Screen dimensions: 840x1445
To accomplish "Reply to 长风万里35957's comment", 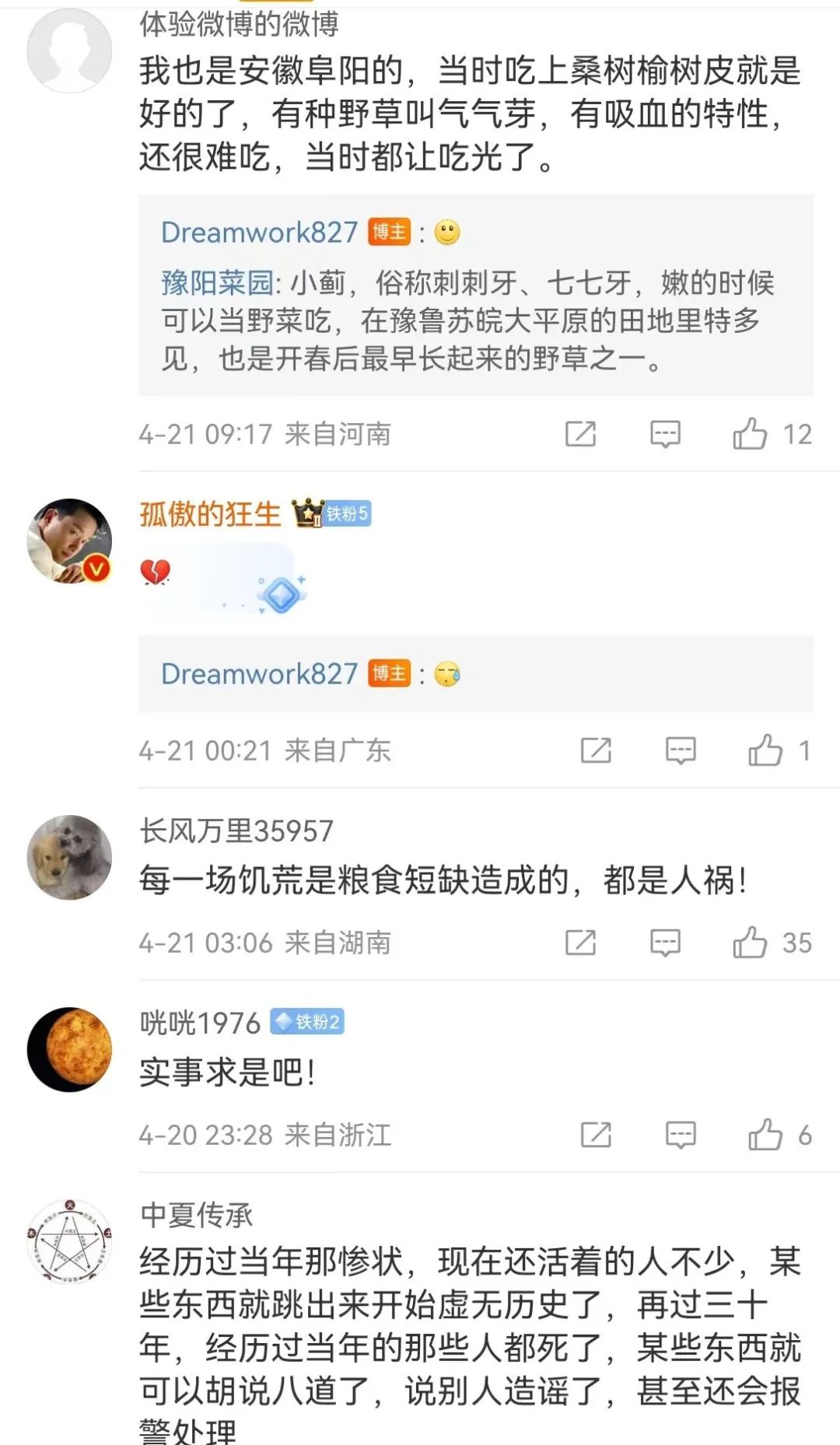I will tap(665, 943).
